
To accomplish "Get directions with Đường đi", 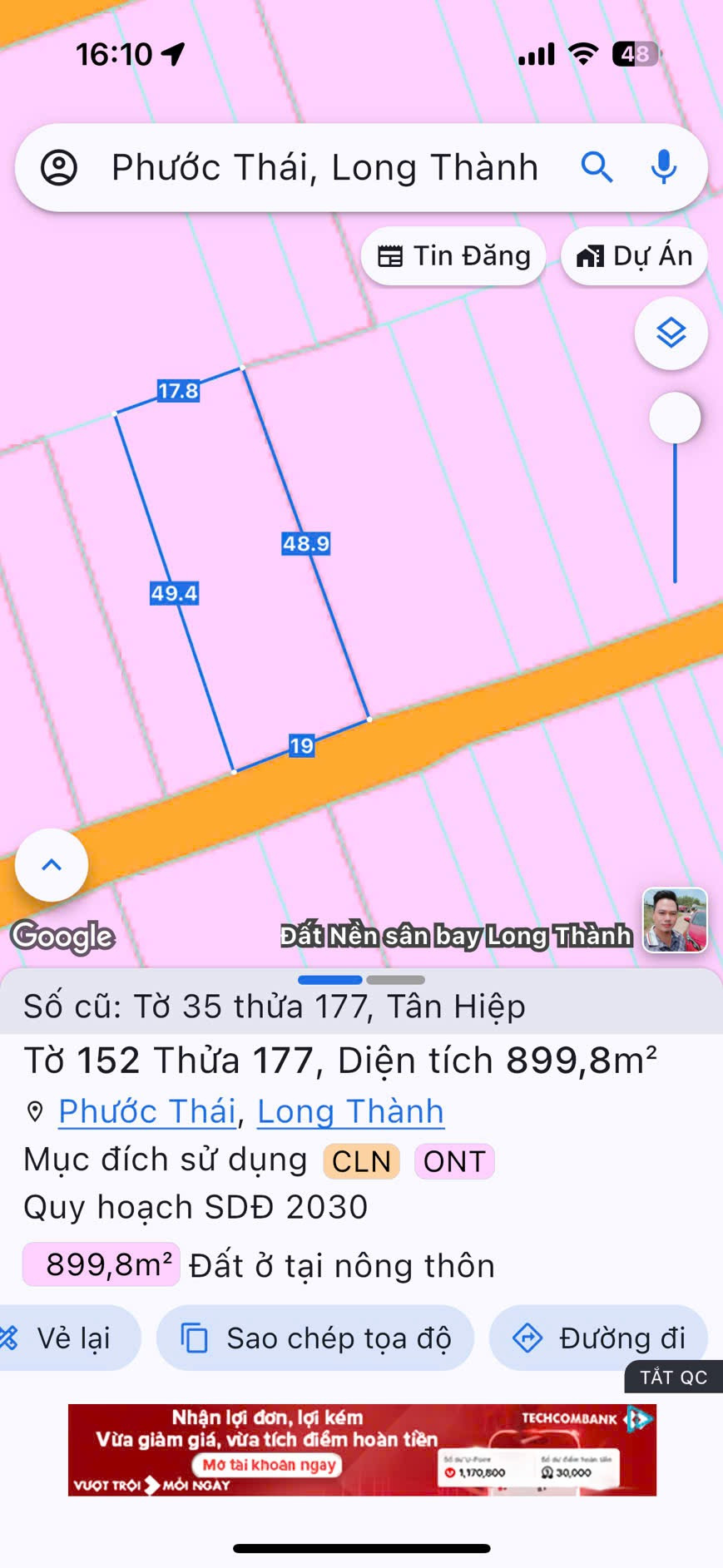I will click(599, 1338).
